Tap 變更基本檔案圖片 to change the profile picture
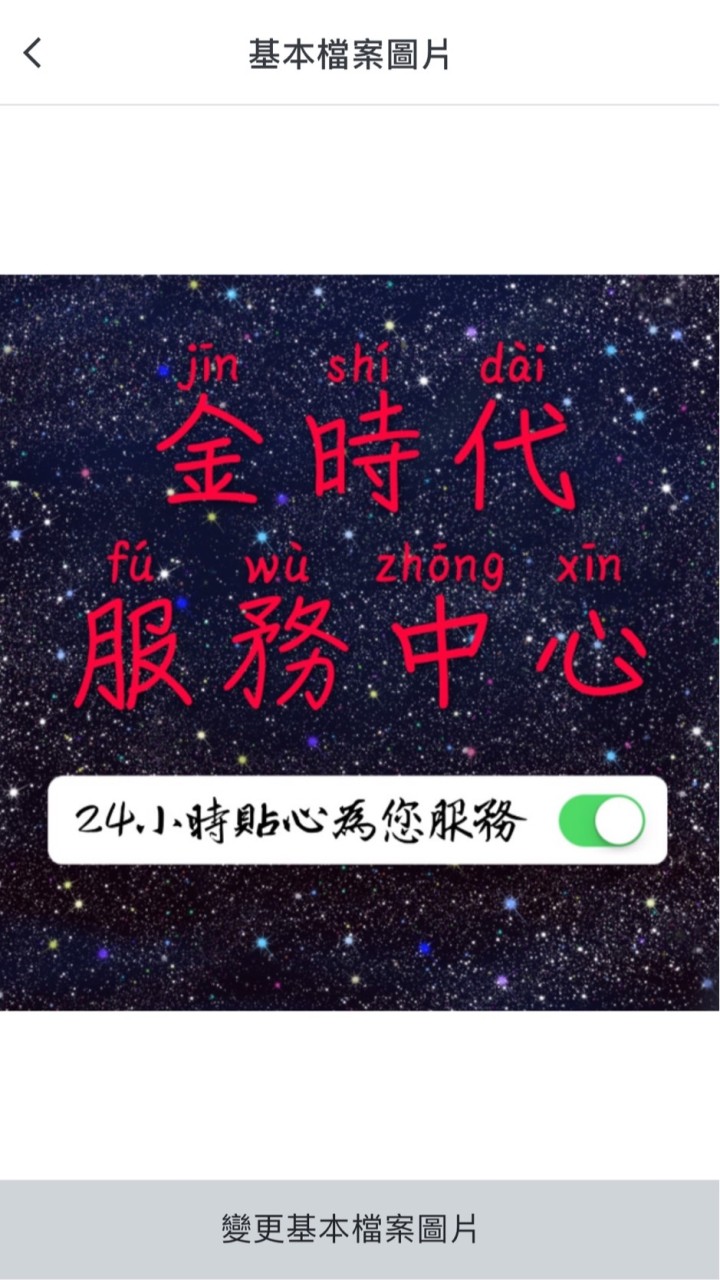This screenshot has width=720, height=1280. pos(360,1228)
